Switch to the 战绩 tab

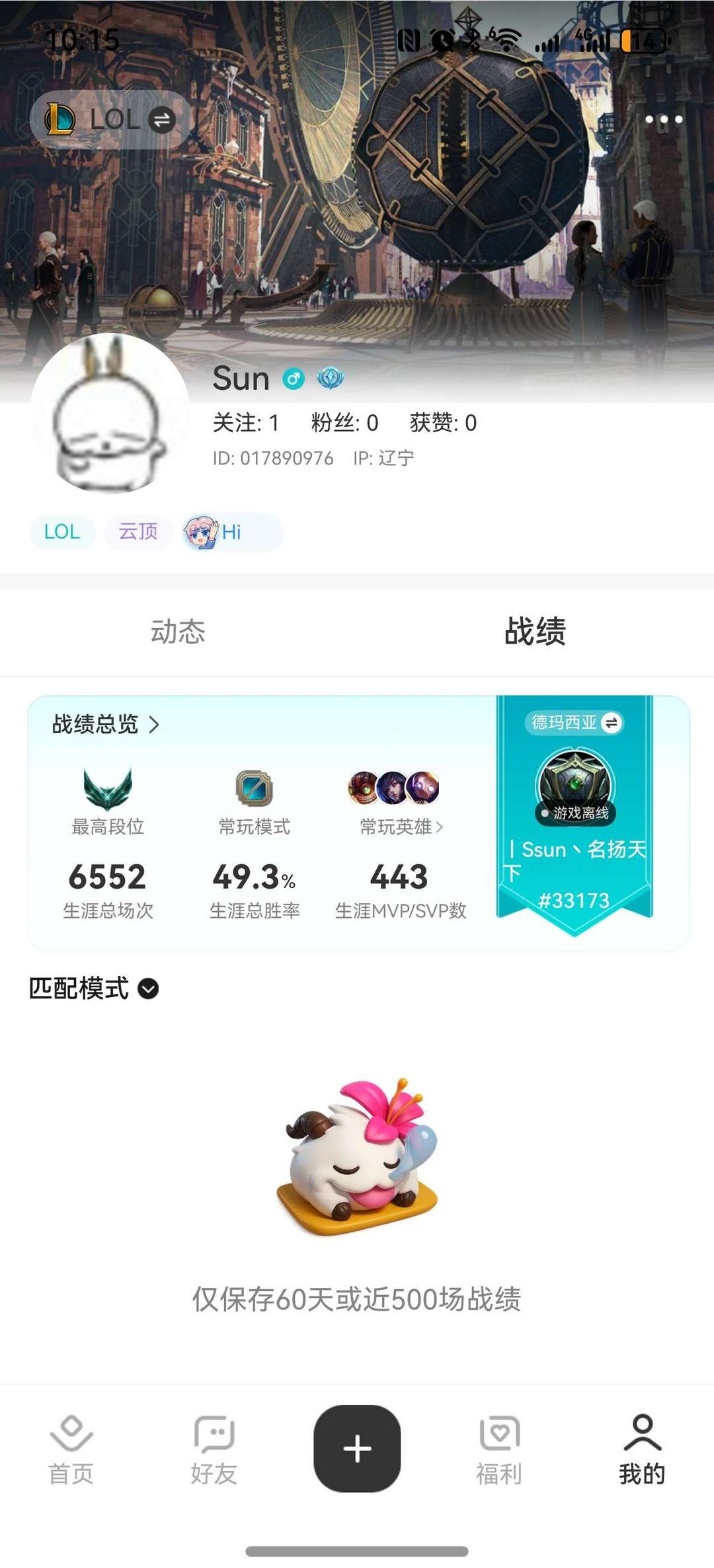click(535, 632)
